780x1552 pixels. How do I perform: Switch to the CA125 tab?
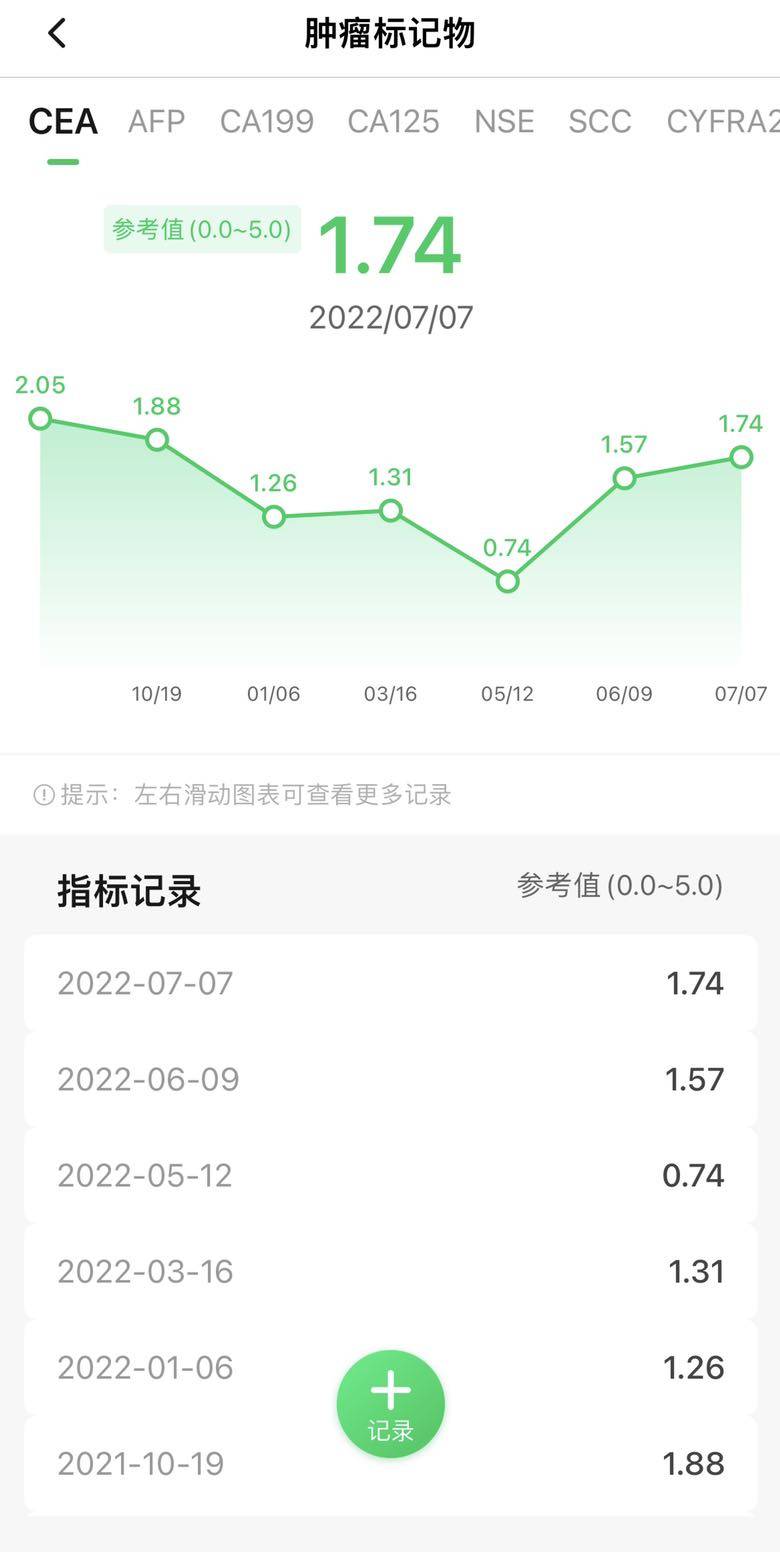pos(393,121)
